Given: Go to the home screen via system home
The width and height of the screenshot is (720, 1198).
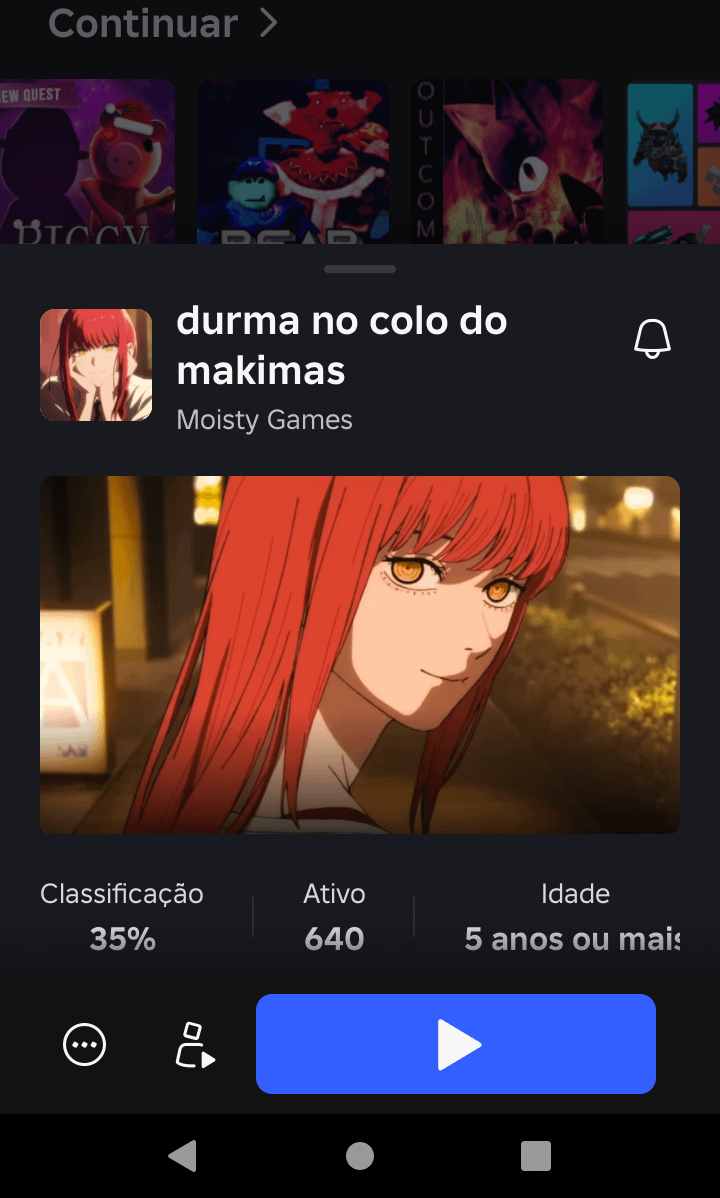Looking at the screenshot, I should tap(360, 1156).
